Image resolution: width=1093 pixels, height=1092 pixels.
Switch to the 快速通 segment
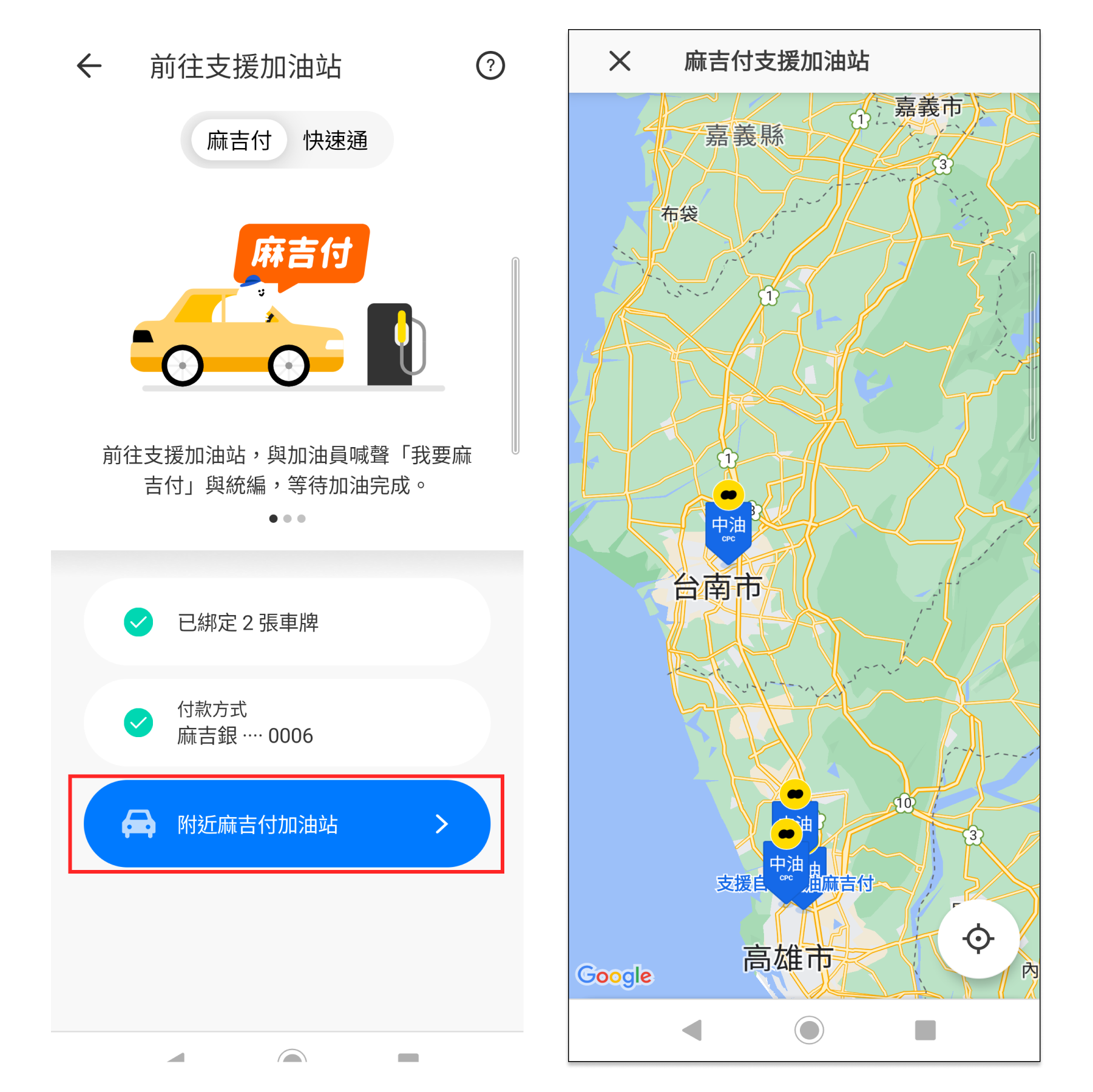coord(336,141)
